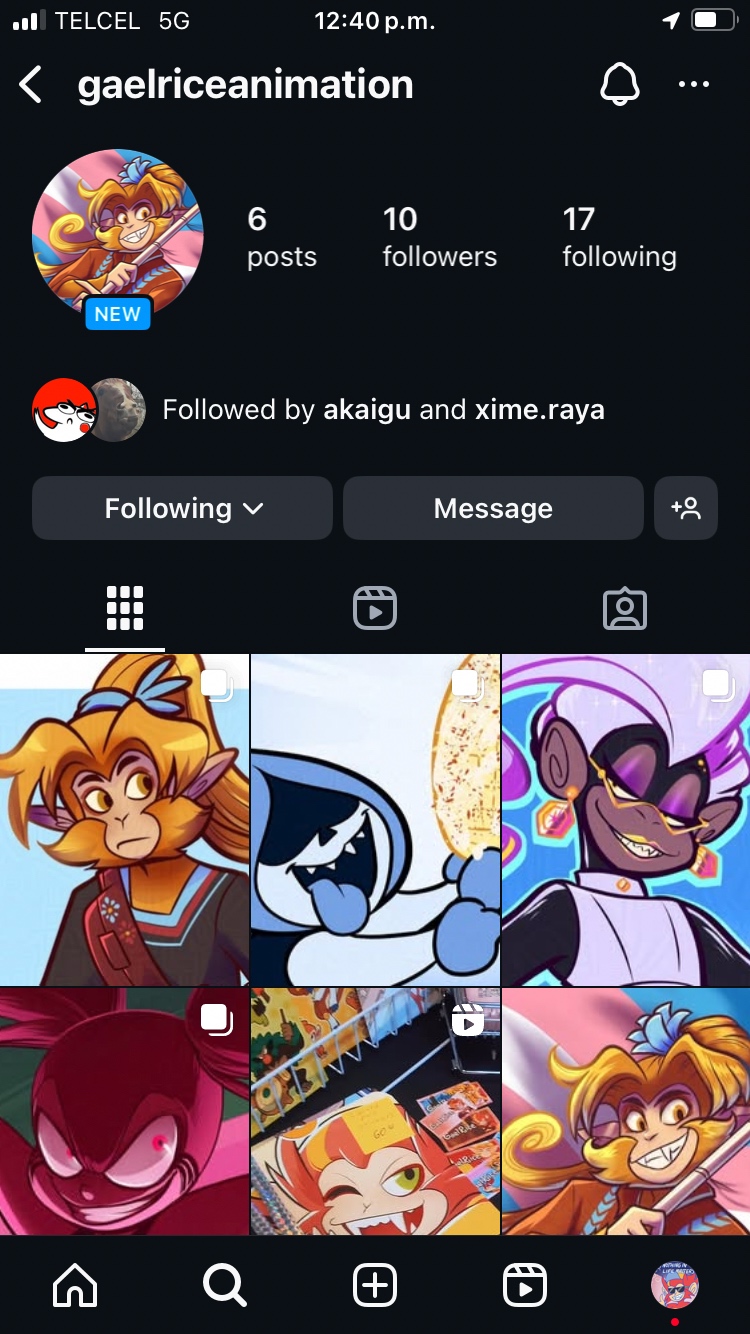Open the 17 following list
This screenshot has height=1334, width=750.
619,237
